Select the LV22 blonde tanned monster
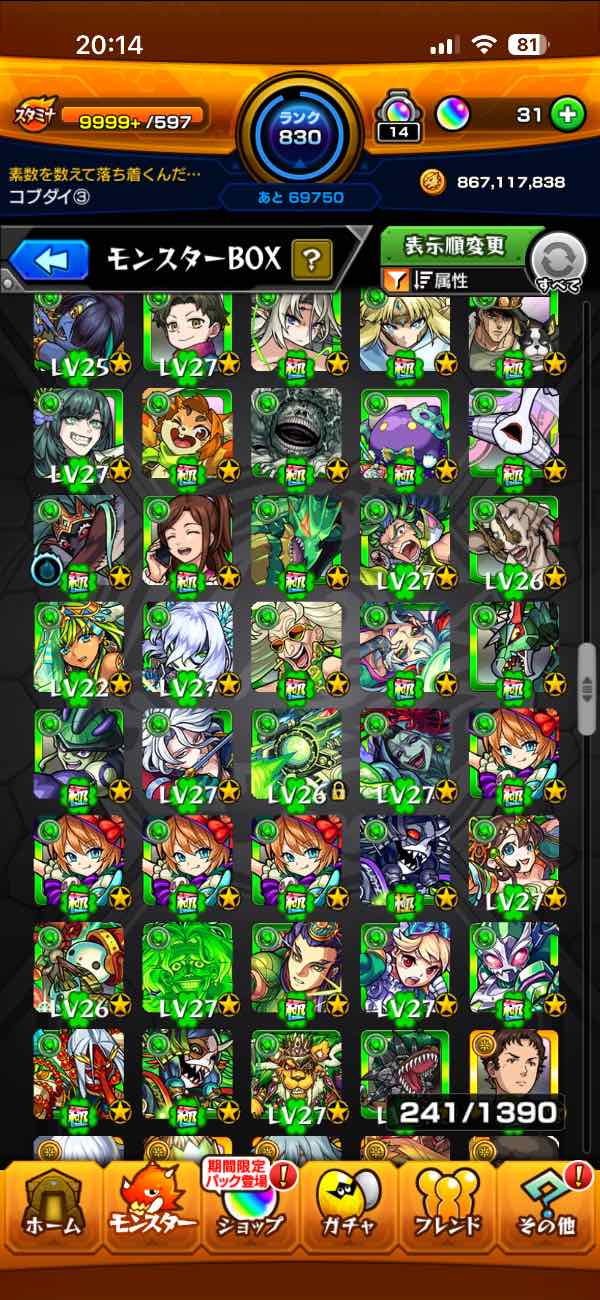 [x=79, y=648]
